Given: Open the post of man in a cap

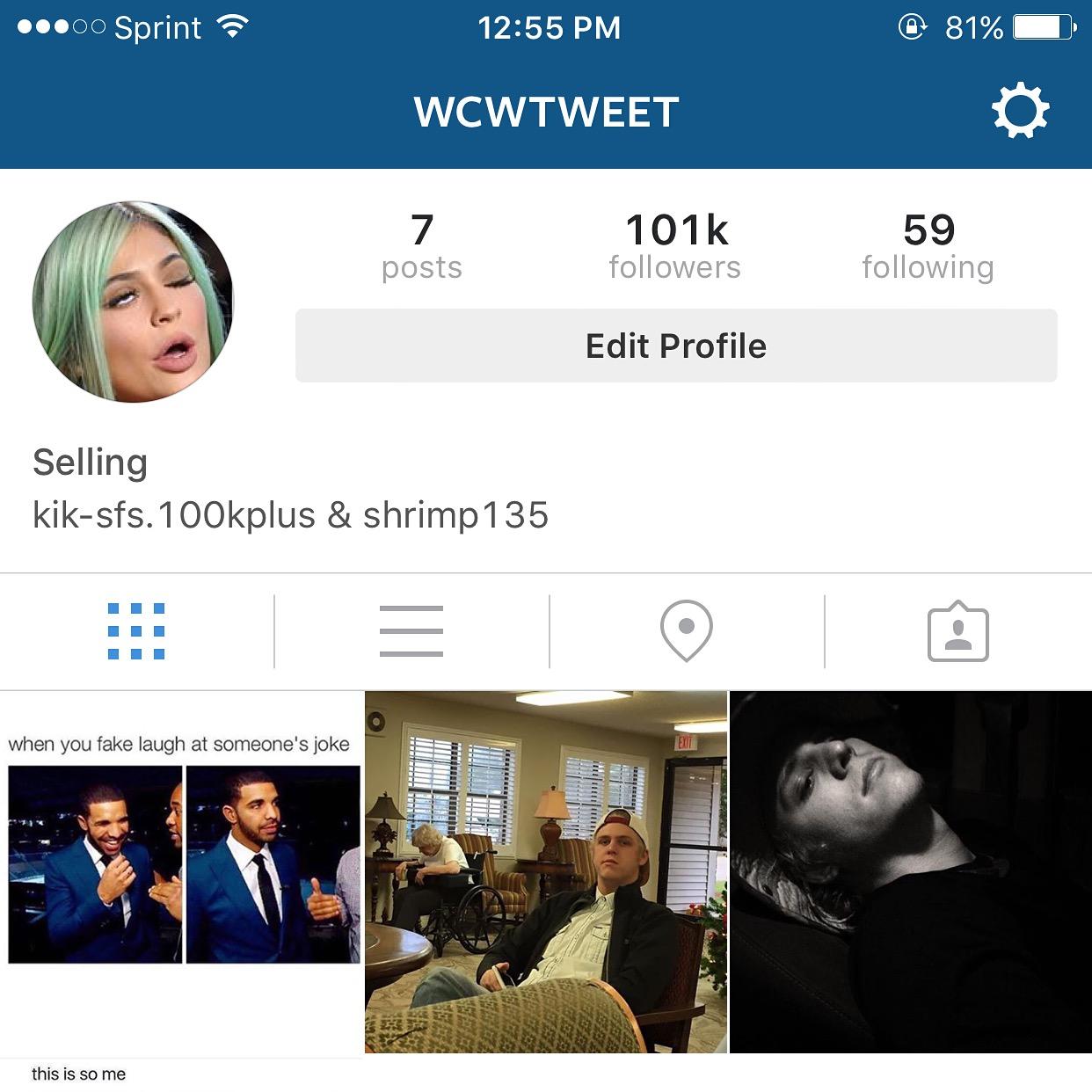Looking at the screenshot, I should pyautogui.click(x=545, y=872).
